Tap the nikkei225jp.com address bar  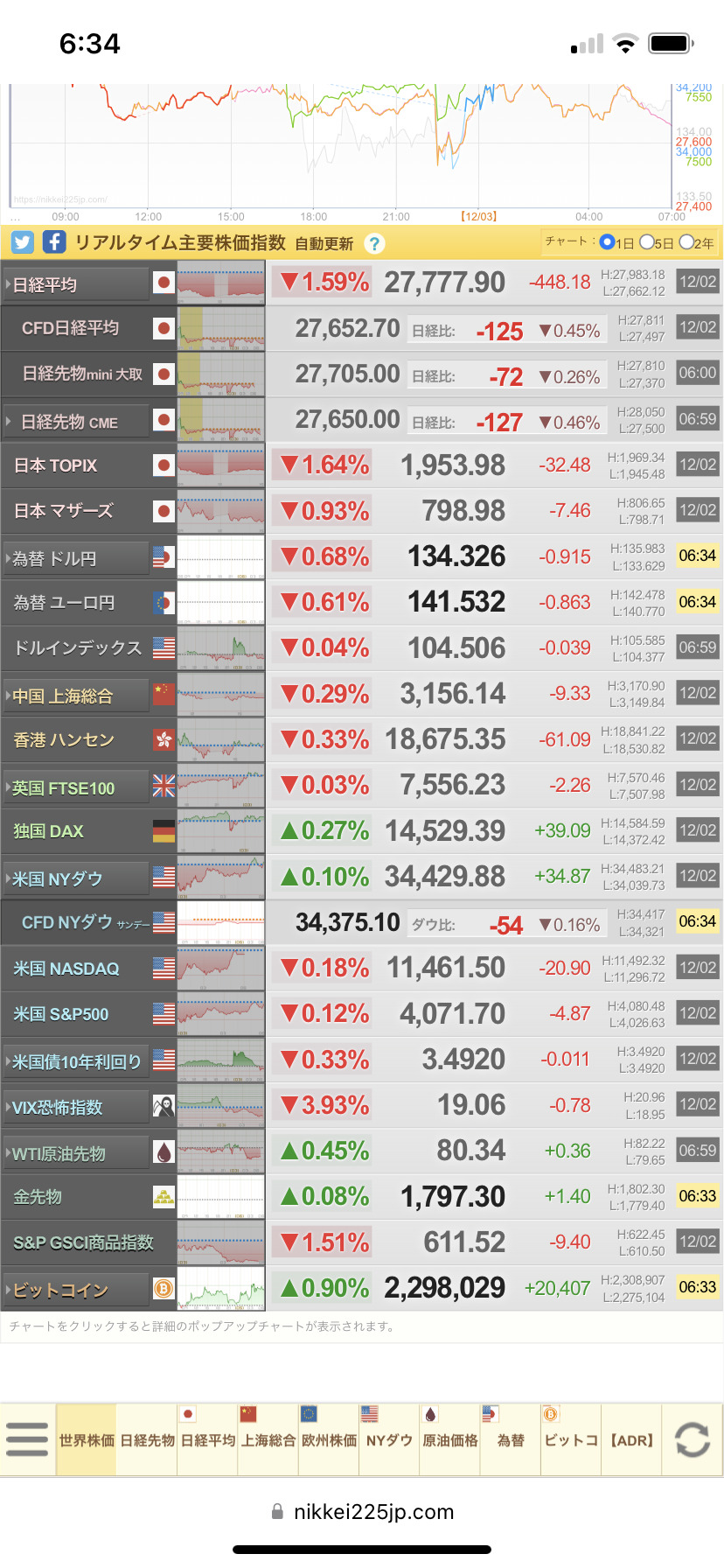362,1511
